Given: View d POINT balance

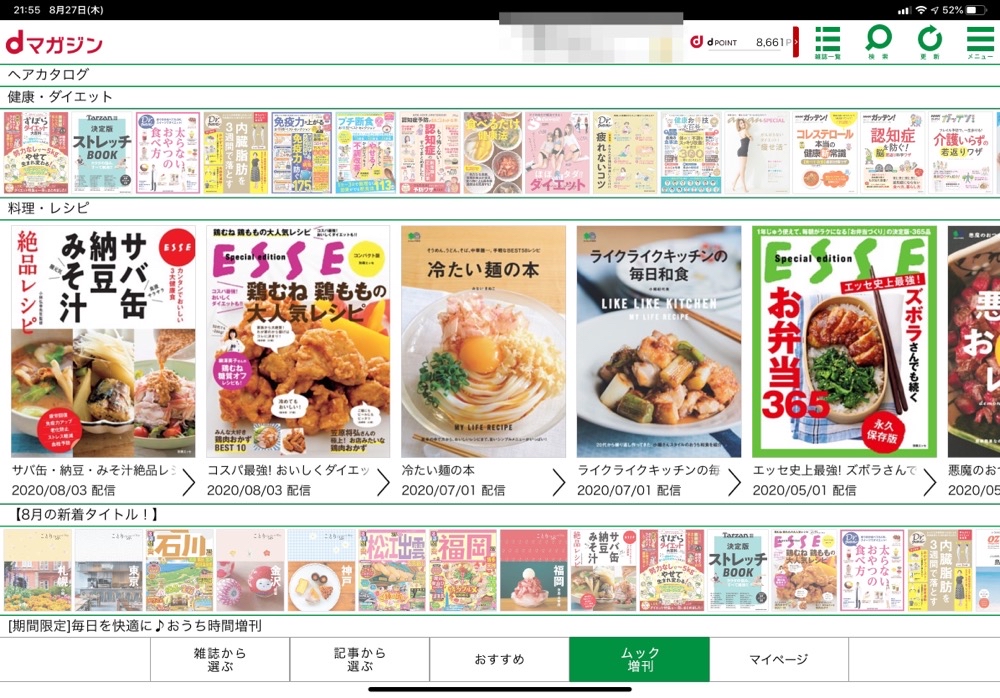Looking at the screenshot, I should point(743,42).
